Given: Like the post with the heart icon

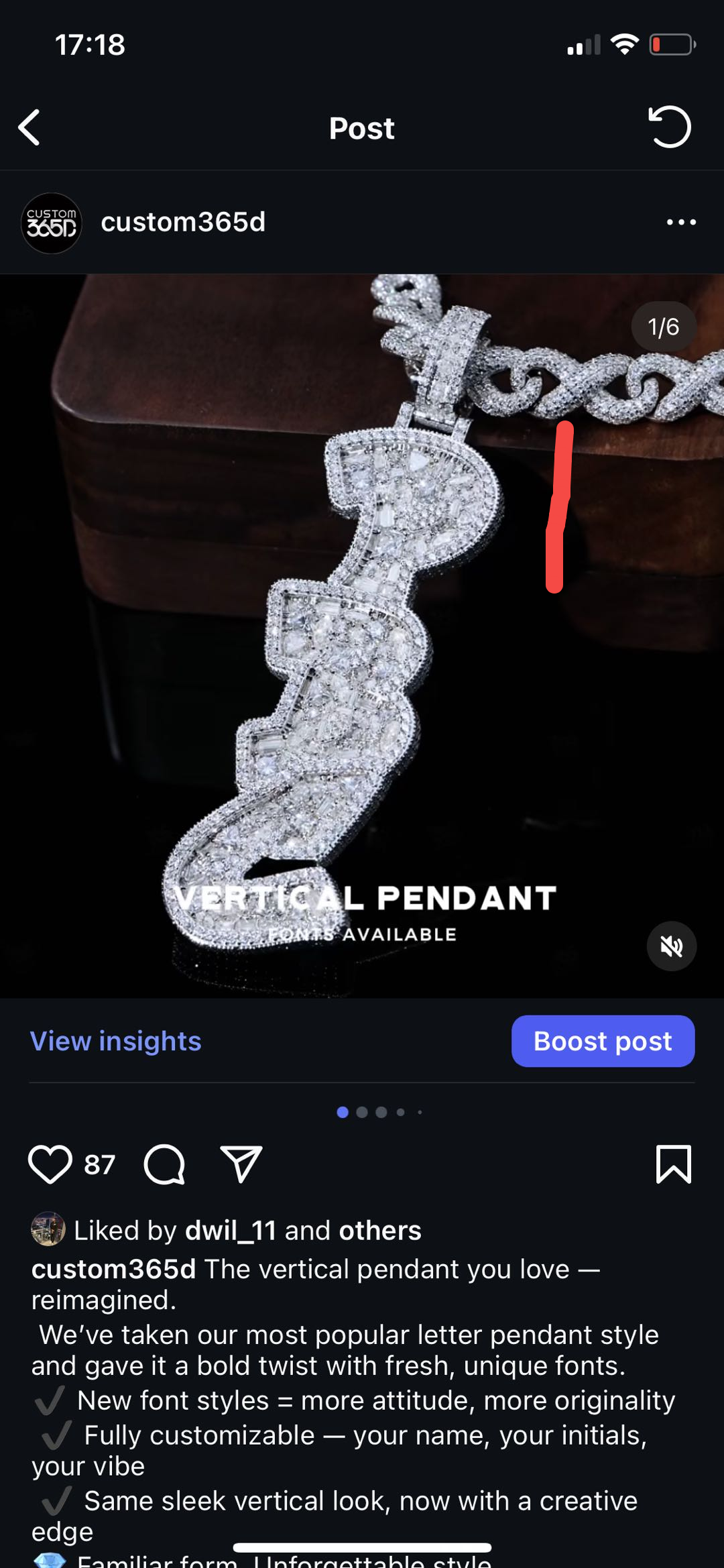Looking at the screenshot, I should [x=50, y=1164].
